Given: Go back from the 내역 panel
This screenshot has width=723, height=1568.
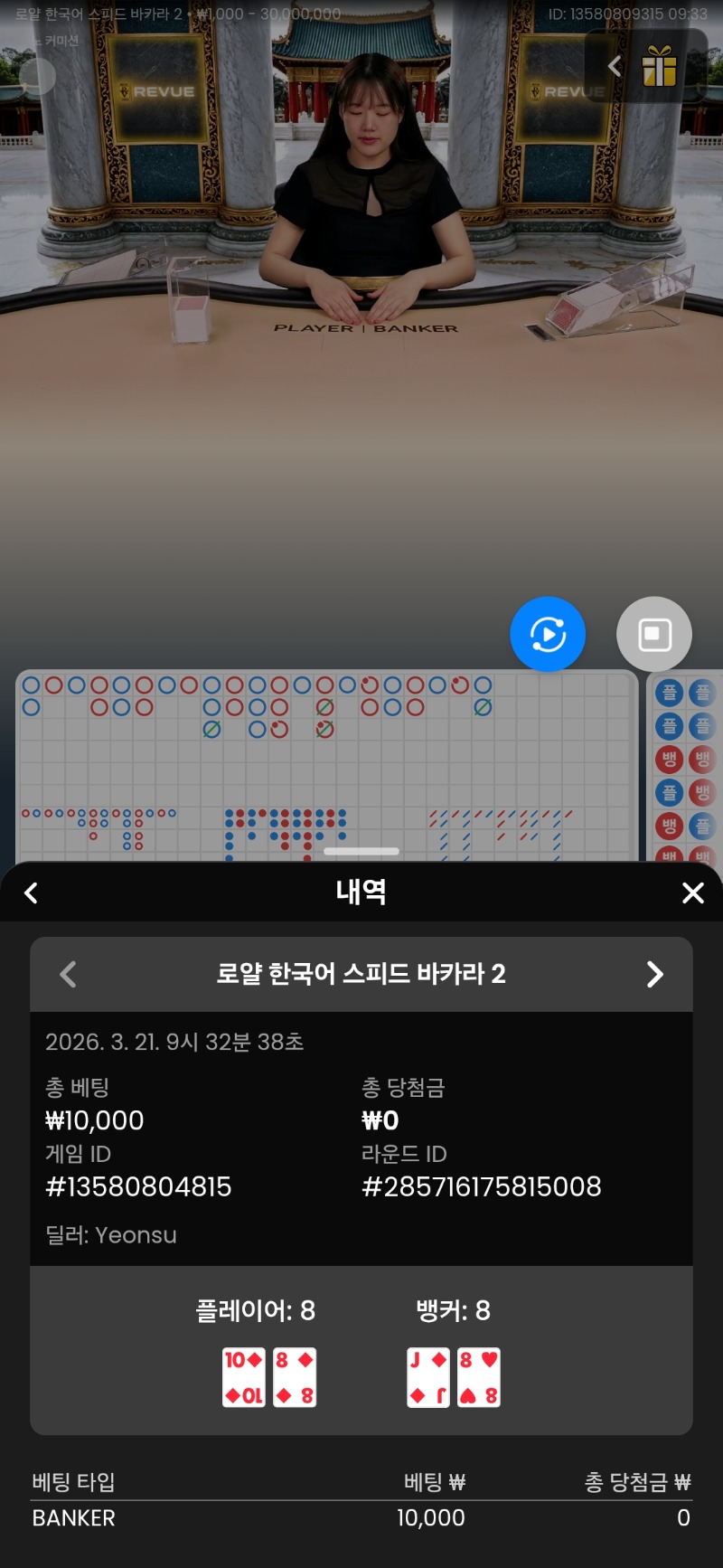Looking at the screenshot, I should click(31, 893).
